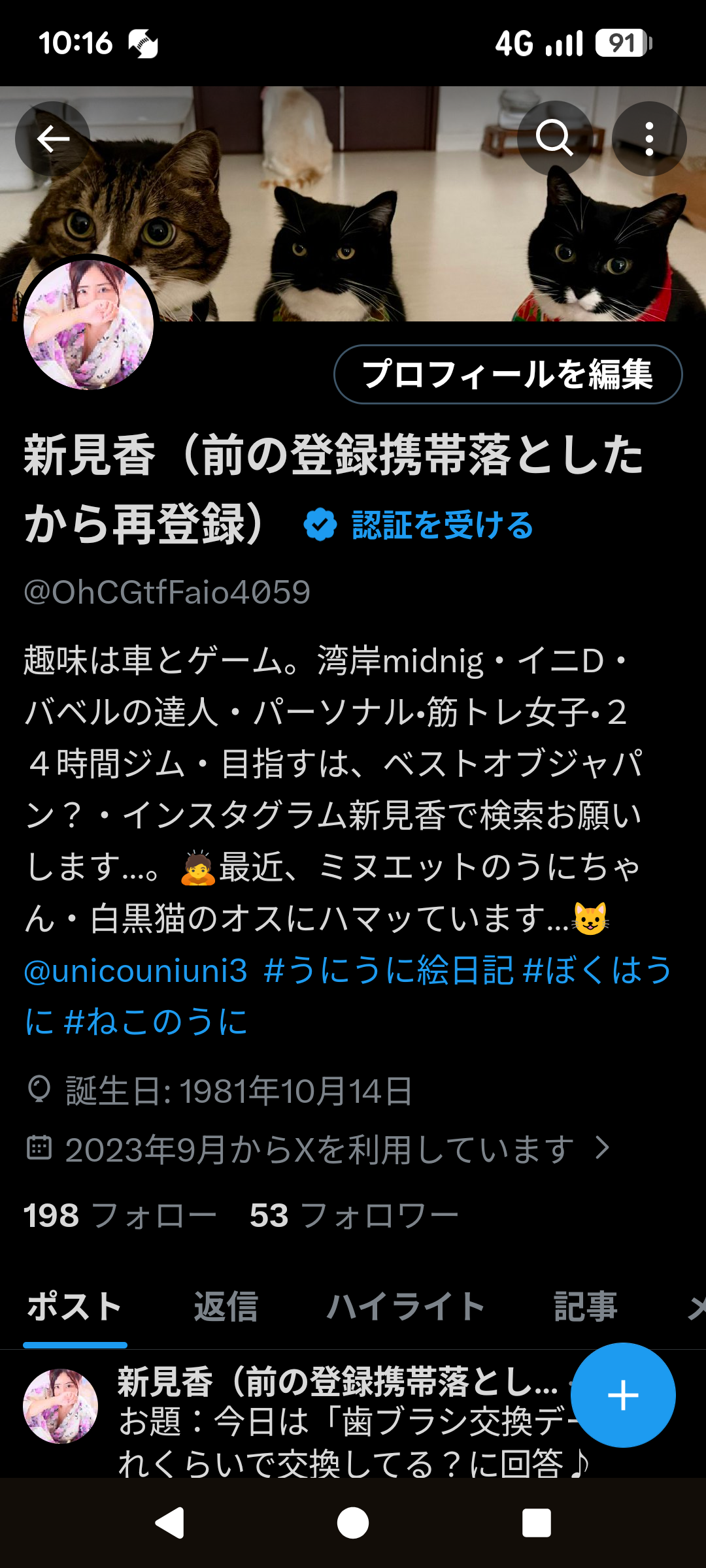Open the profile search icon
Viewport: 706px width, 1568px height.
click(554, 139)
